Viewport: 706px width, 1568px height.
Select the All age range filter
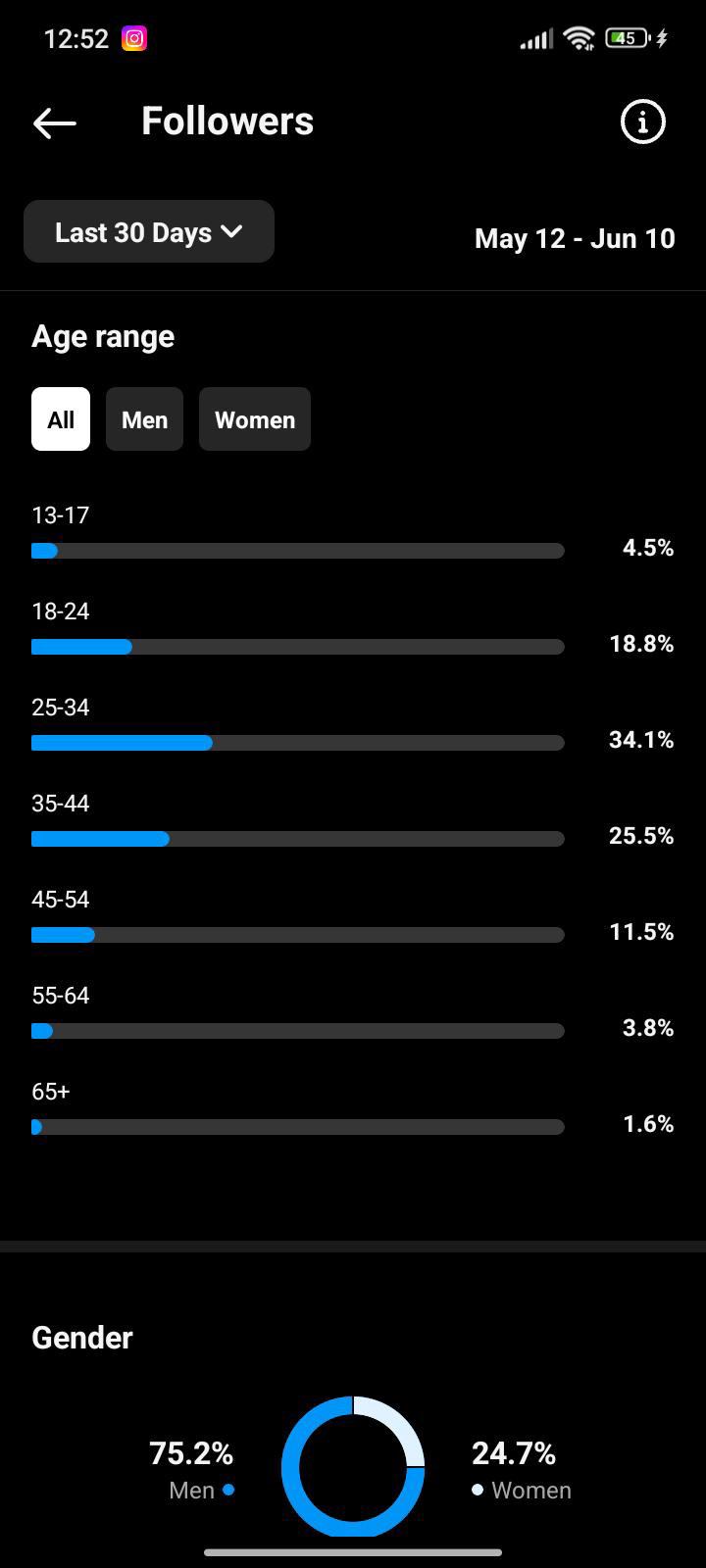pyautogui.click(x=61, y=419)
